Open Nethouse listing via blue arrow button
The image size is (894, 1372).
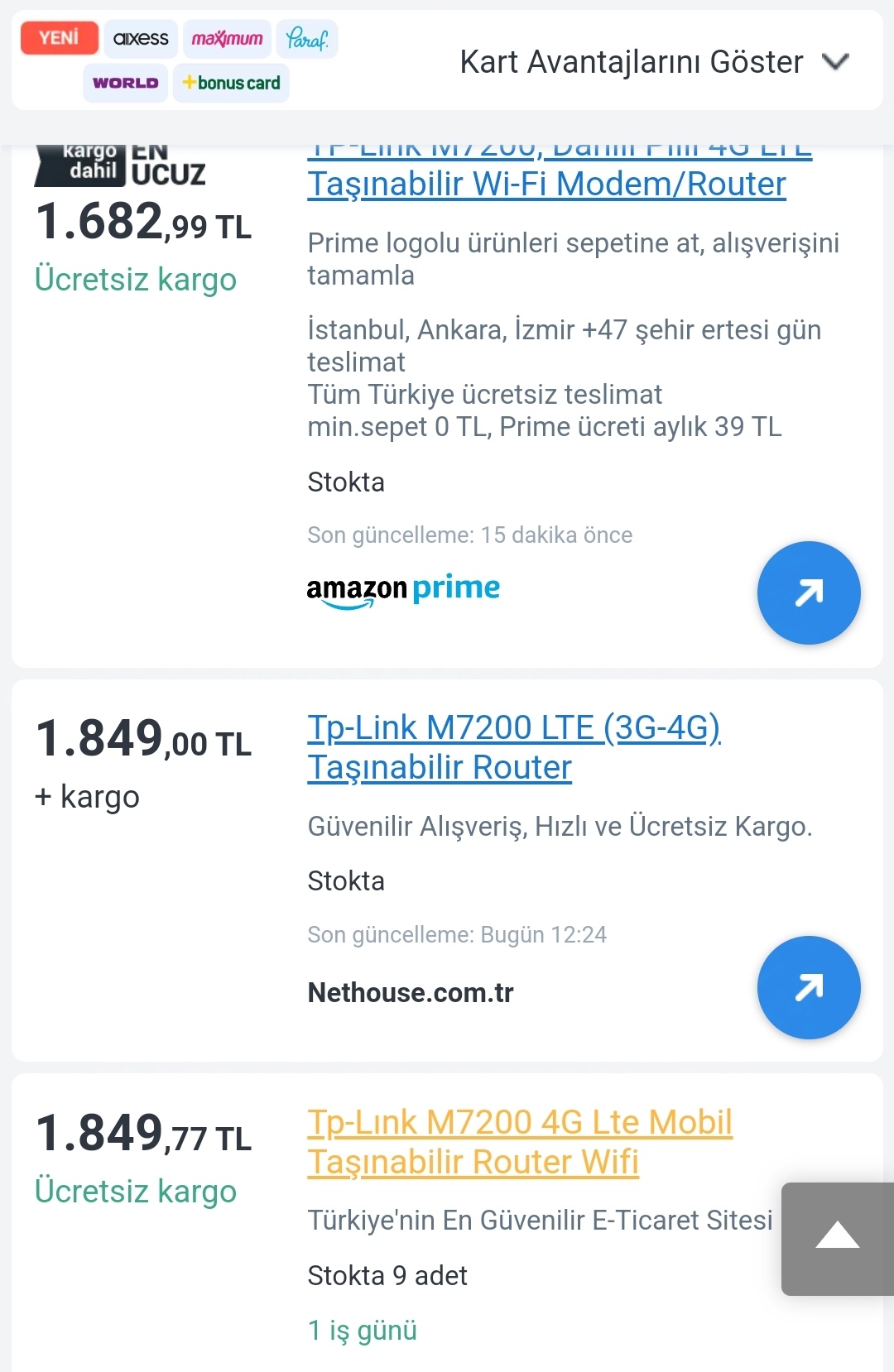(809, 987)
